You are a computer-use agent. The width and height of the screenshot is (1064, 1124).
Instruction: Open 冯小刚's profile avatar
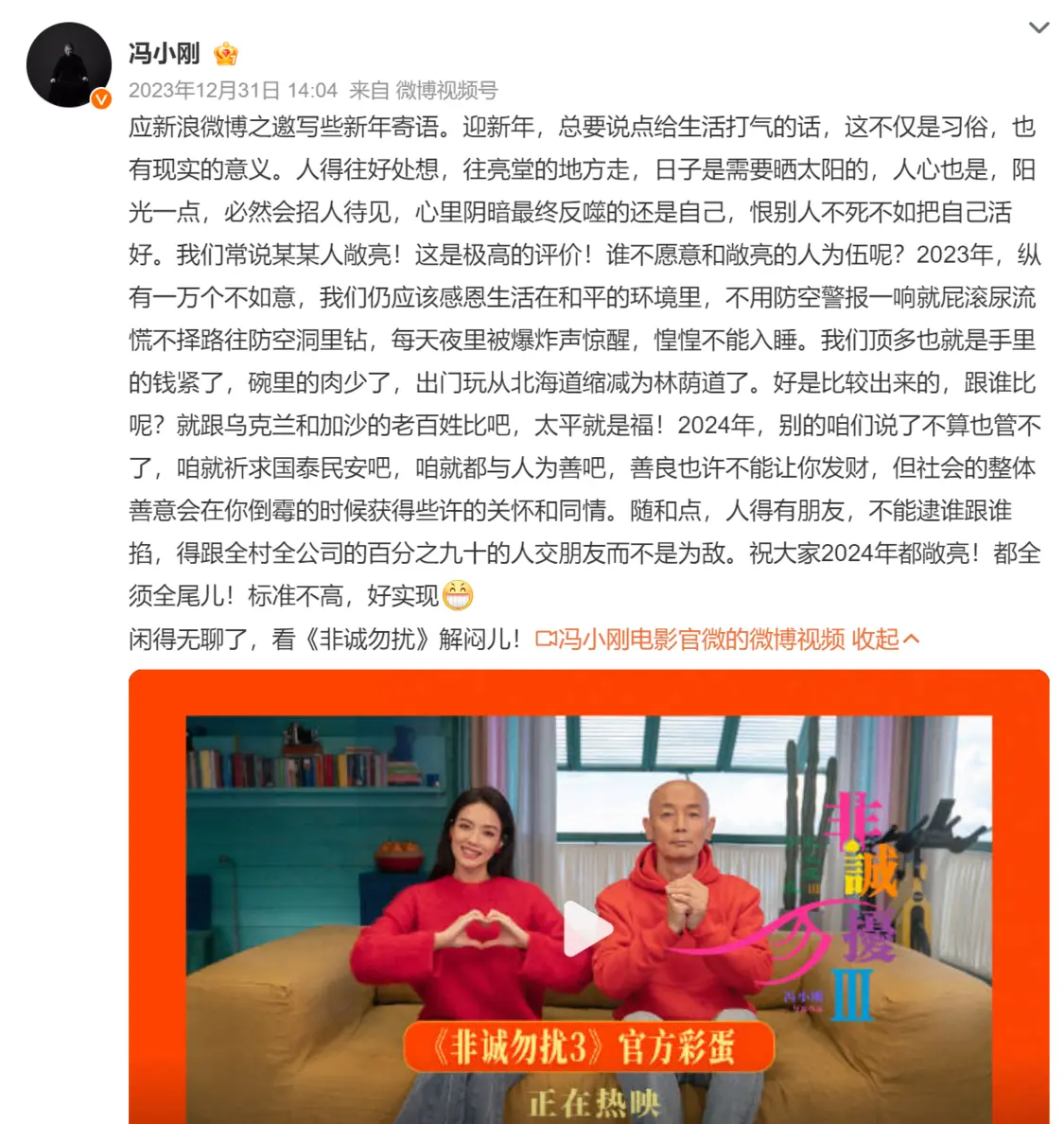[69, 64]
